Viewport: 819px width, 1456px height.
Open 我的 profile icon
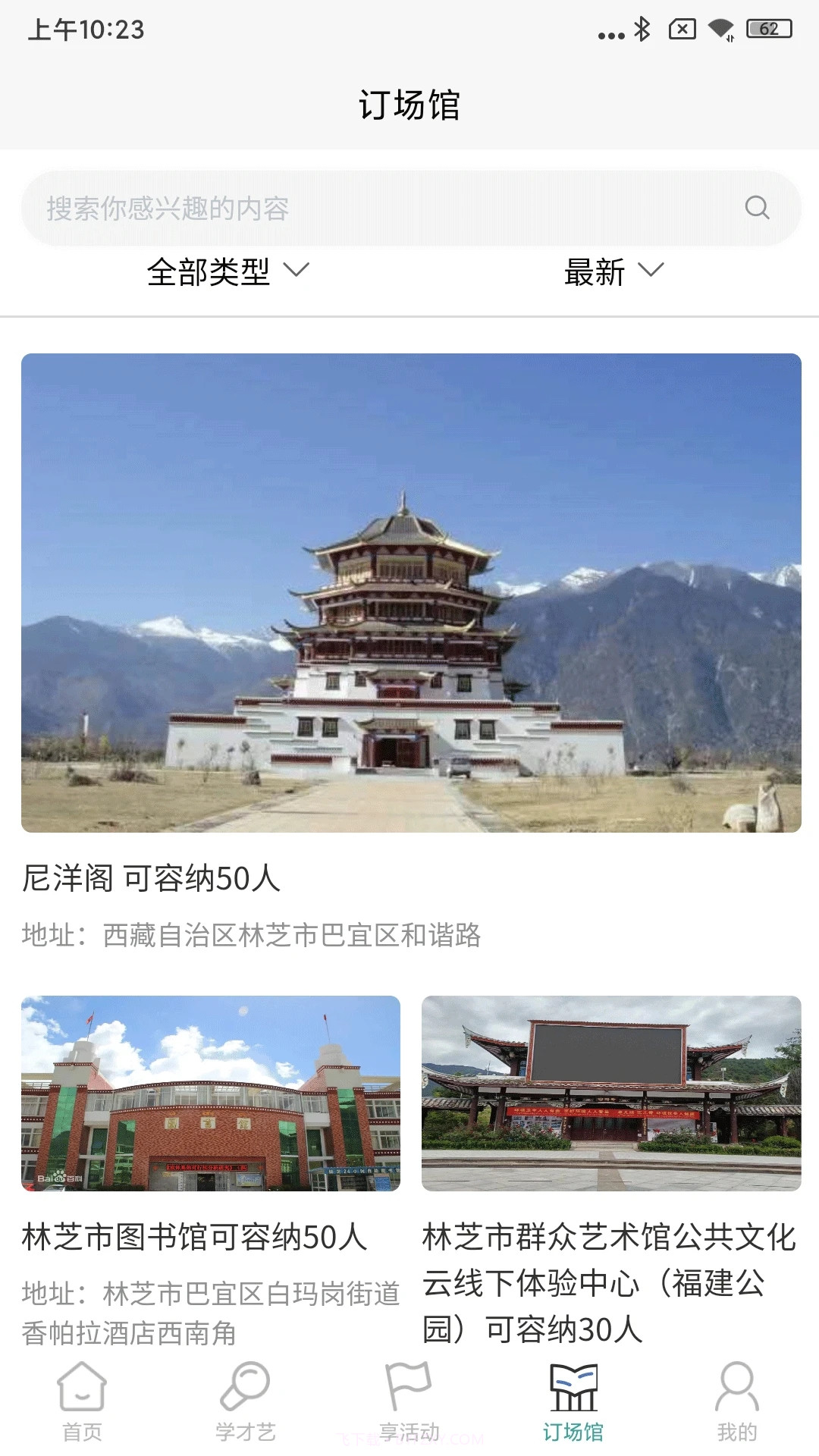tap(735, 1399)
